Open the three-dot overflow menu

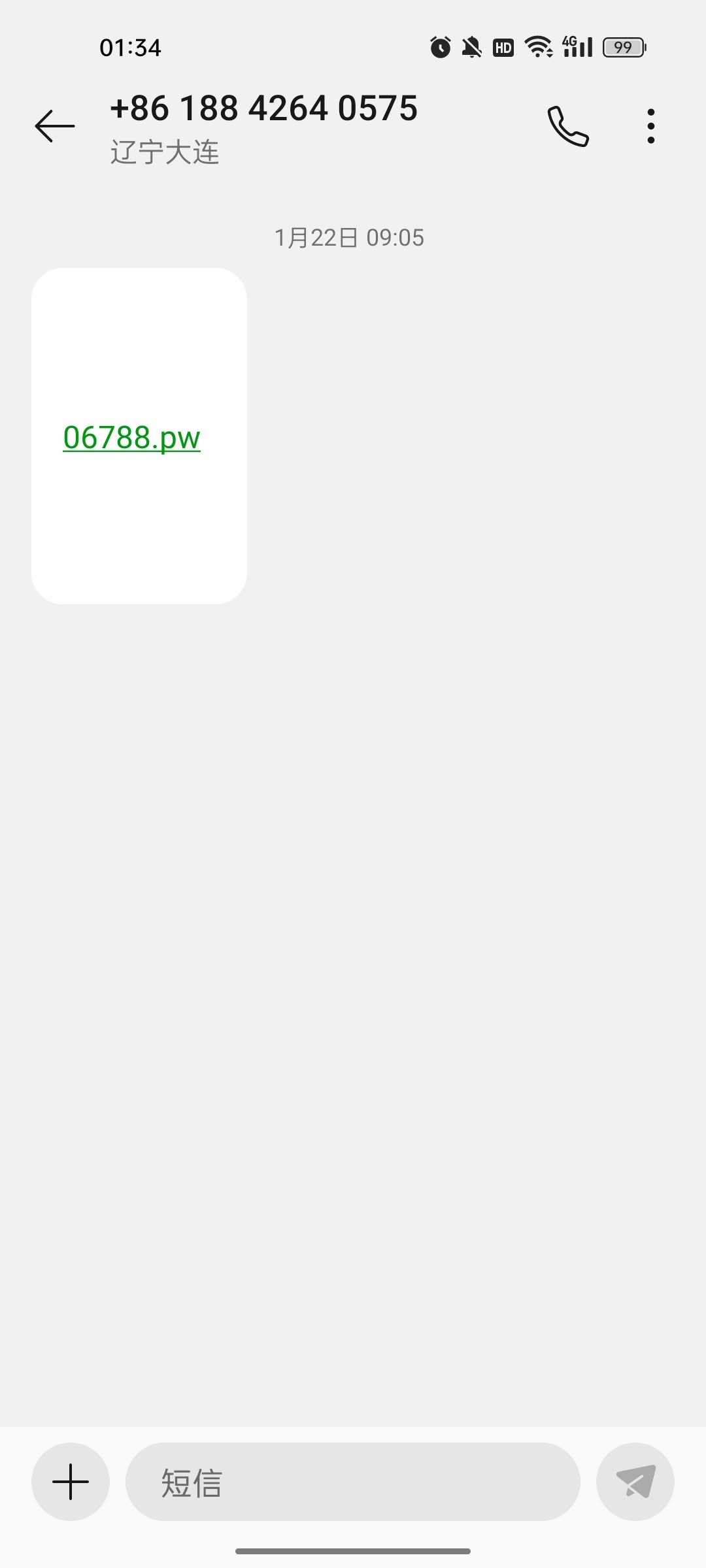point(650,125)
